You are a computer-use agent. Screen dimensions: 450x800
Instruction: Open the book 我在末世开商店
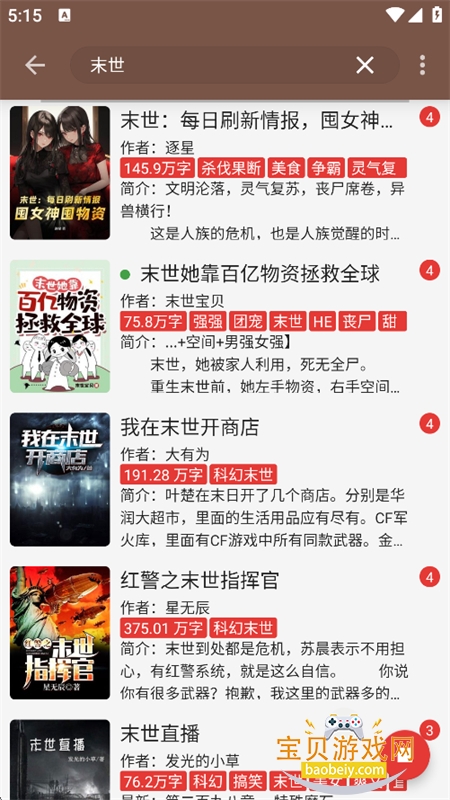225,480
